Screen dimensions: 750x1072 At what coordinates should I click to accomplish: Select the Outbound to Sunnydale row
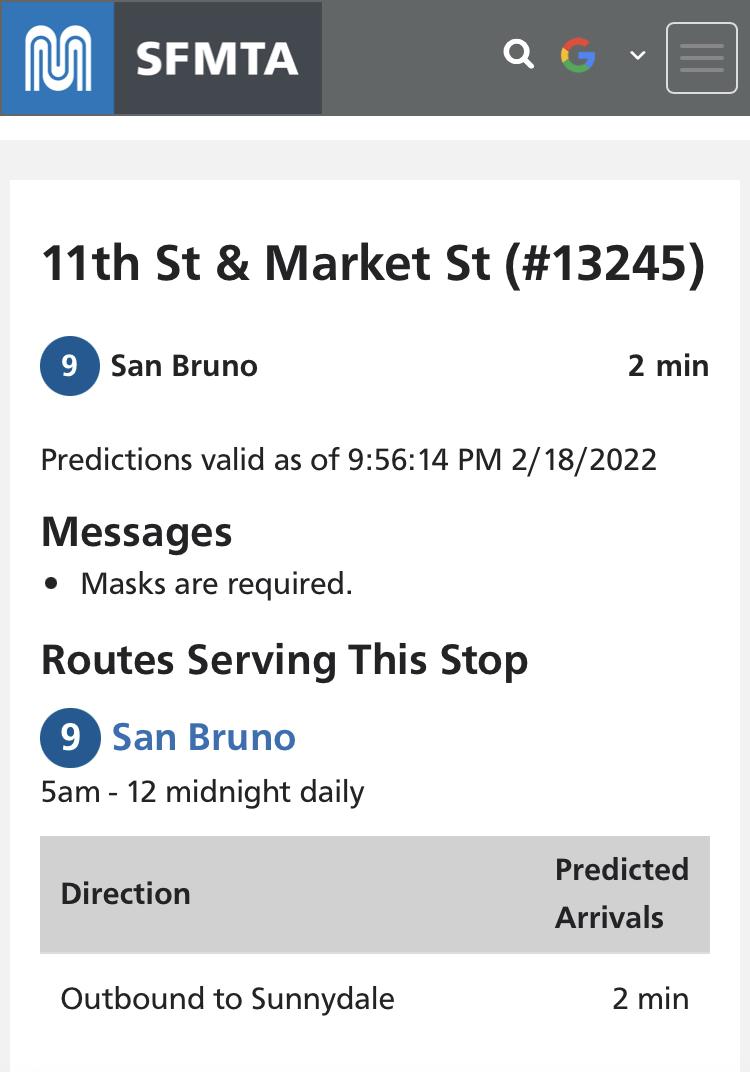pos(227,998)
